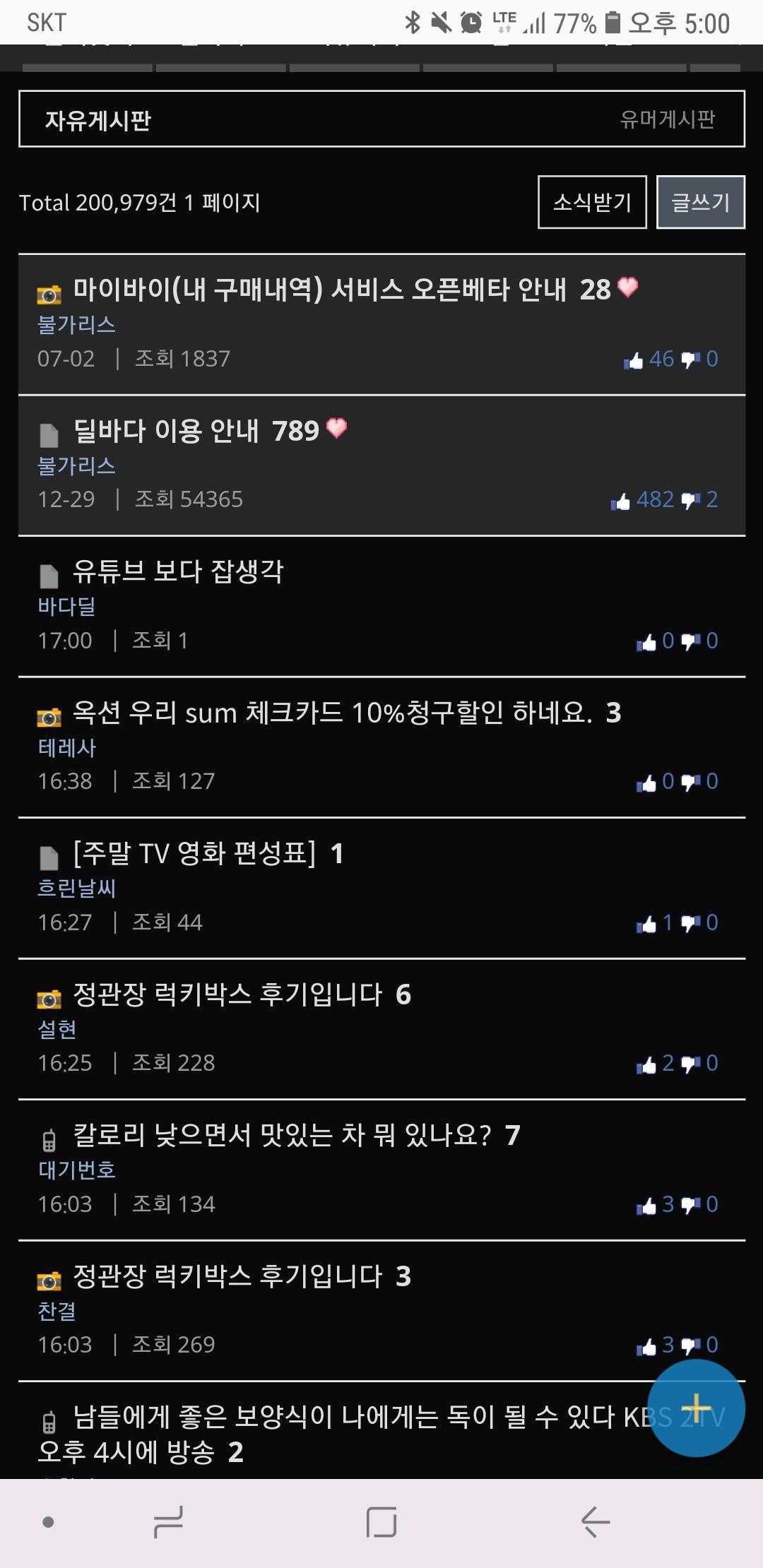Switch to the 유머게시판 tab
The width and height of the screenshot is (763, 1568).
click(x=667, y=119)
